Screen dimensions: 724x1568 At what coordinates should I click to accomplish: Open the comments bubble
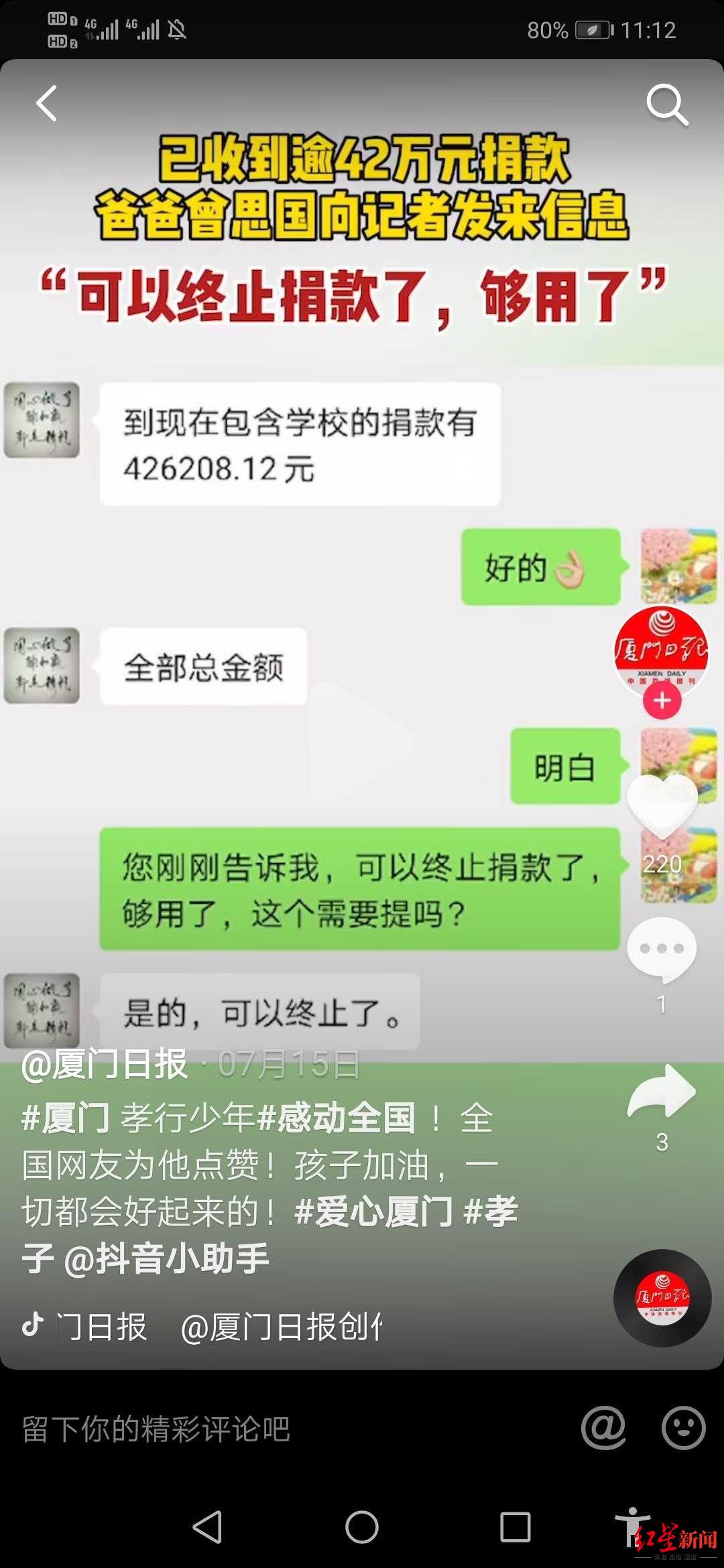[662, 949]
